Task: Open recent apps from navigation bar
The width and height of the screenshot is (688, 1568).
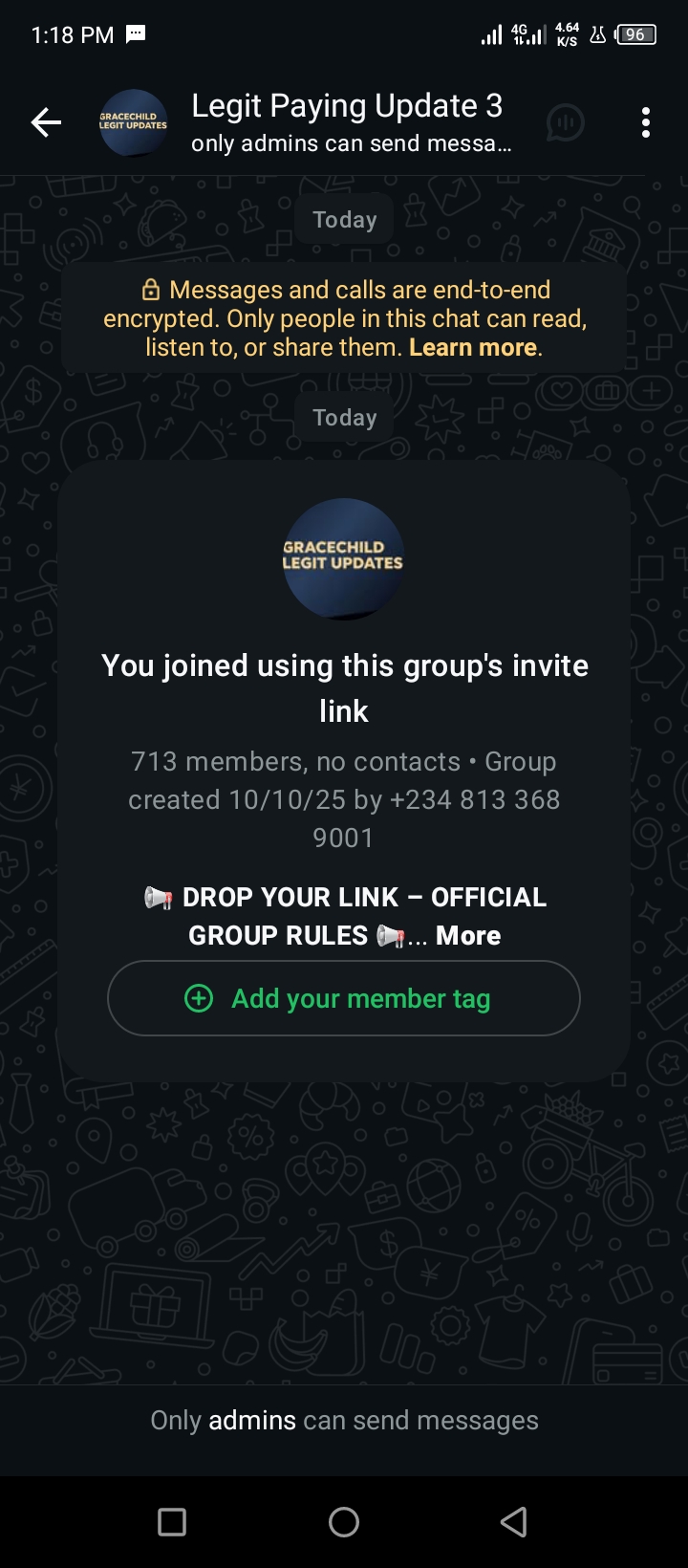Action: point(172,1522)
